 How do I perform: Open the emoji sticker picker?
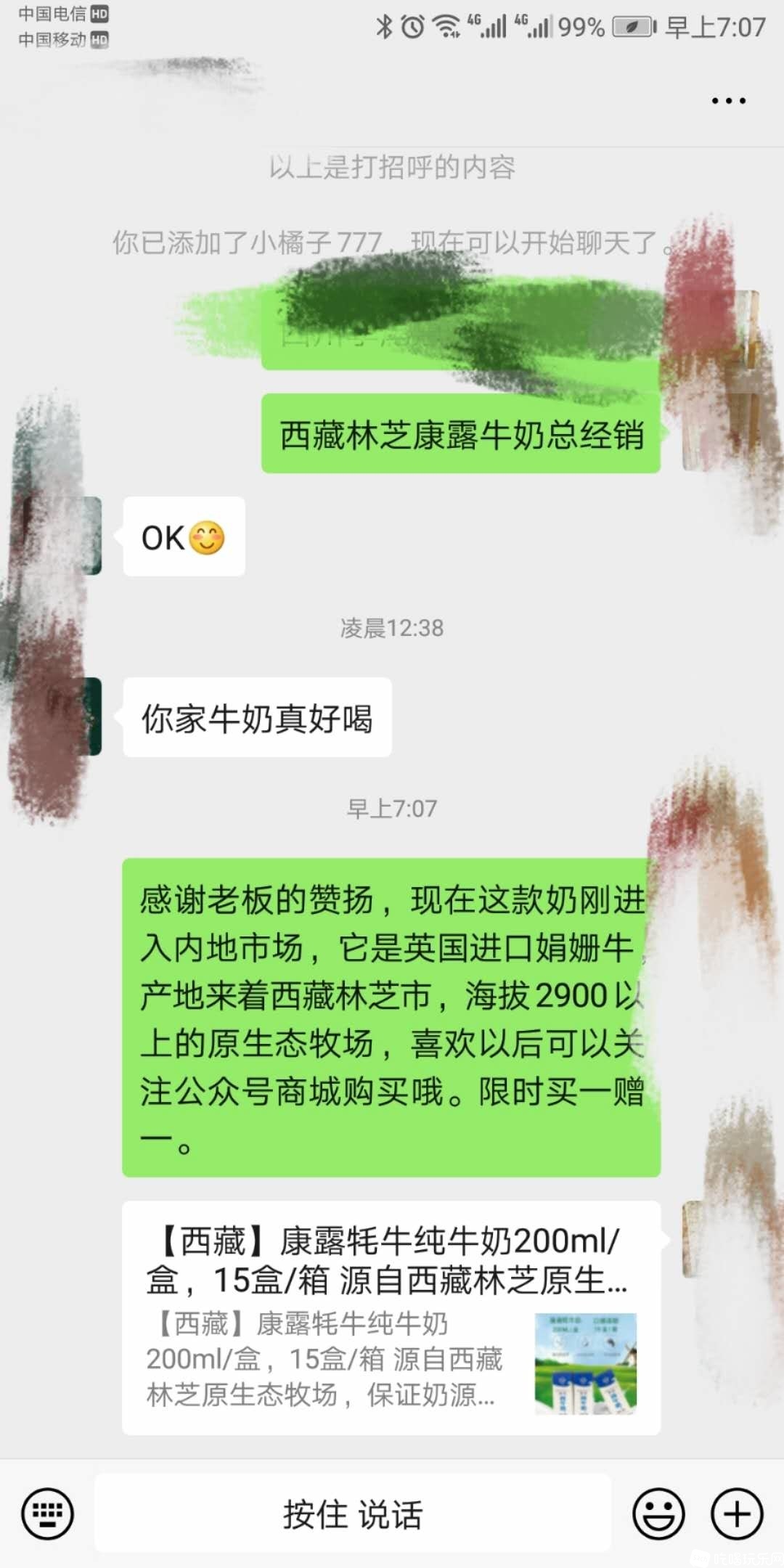(x=658, y=1514)
